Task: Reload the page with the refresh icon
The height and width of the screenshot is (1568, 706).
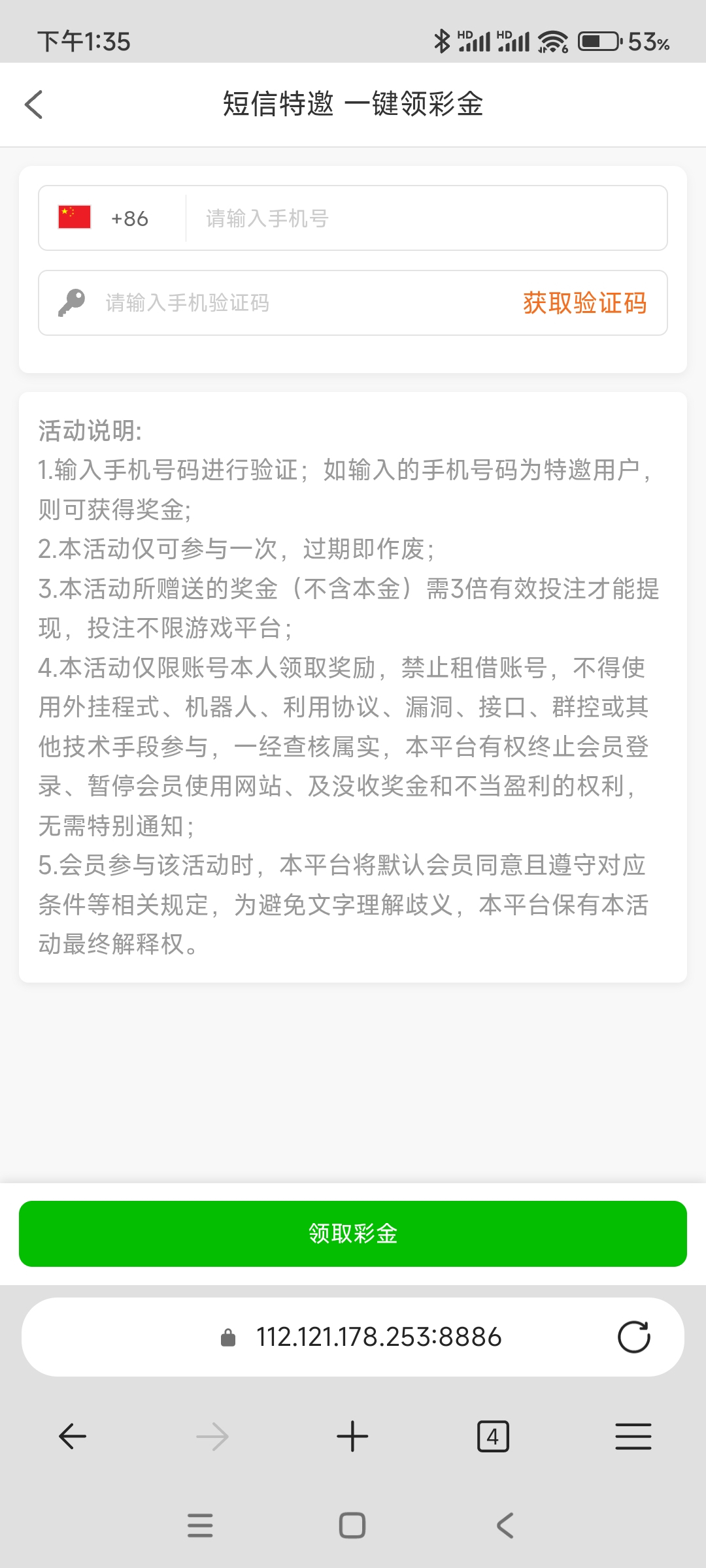Action: pos(633,1337)
